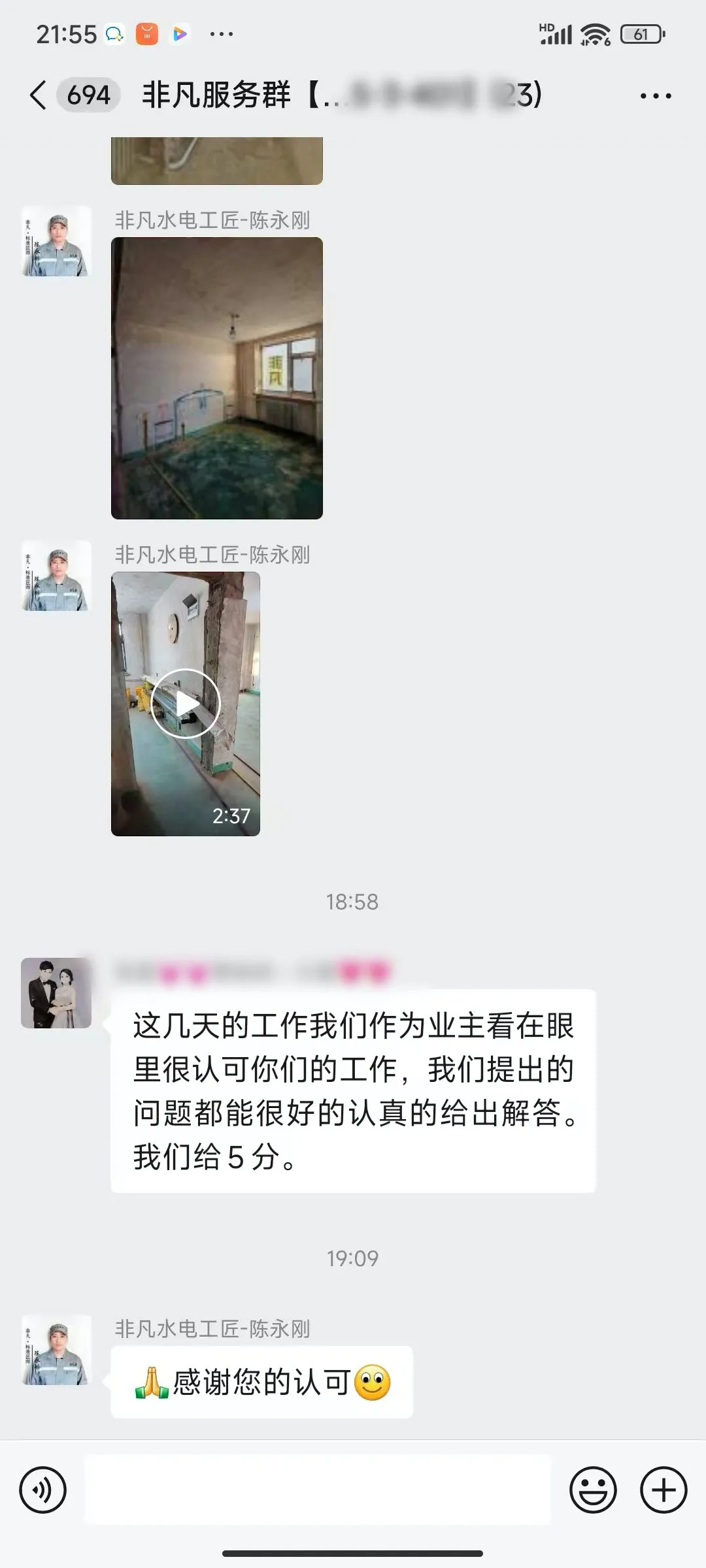Tap the message text input field
706x1568 pixels.
pos(318,1490)
